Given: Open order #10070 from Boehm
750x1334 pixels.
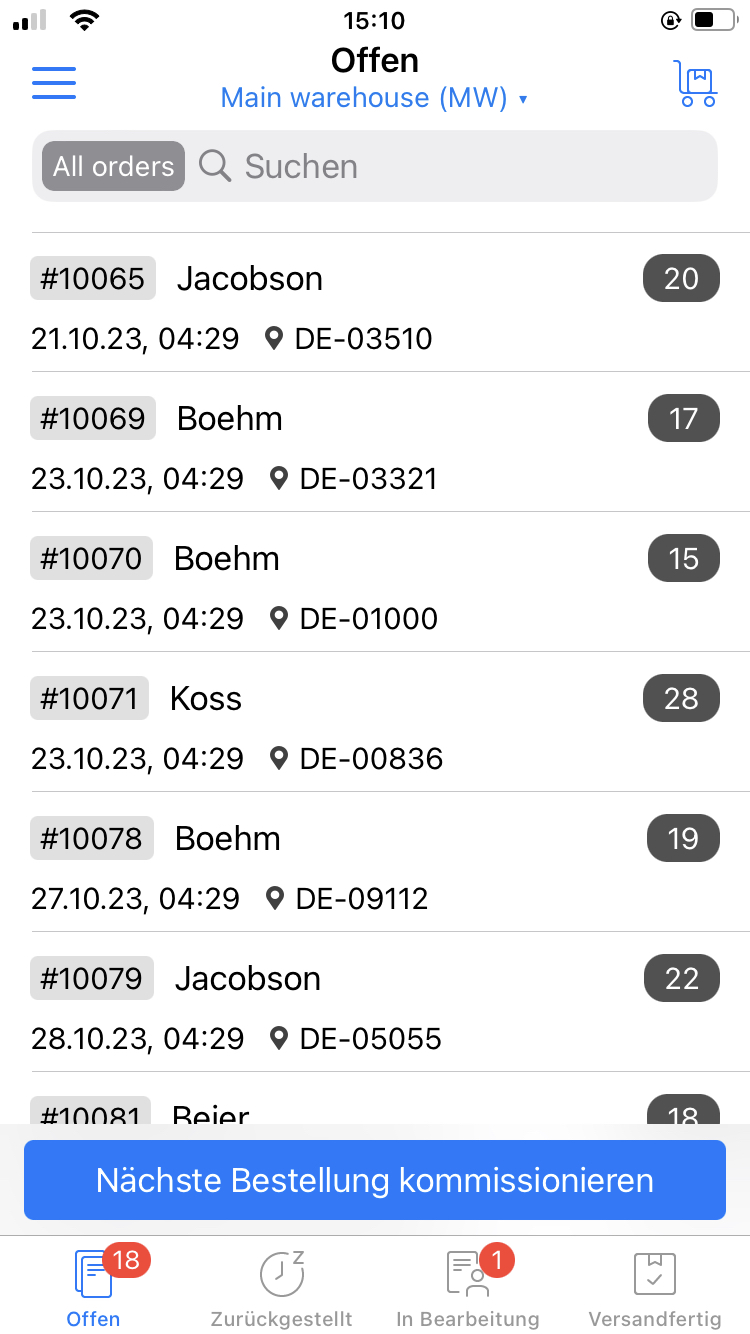Looking at the screenshot, I should [x=375, y=583].
